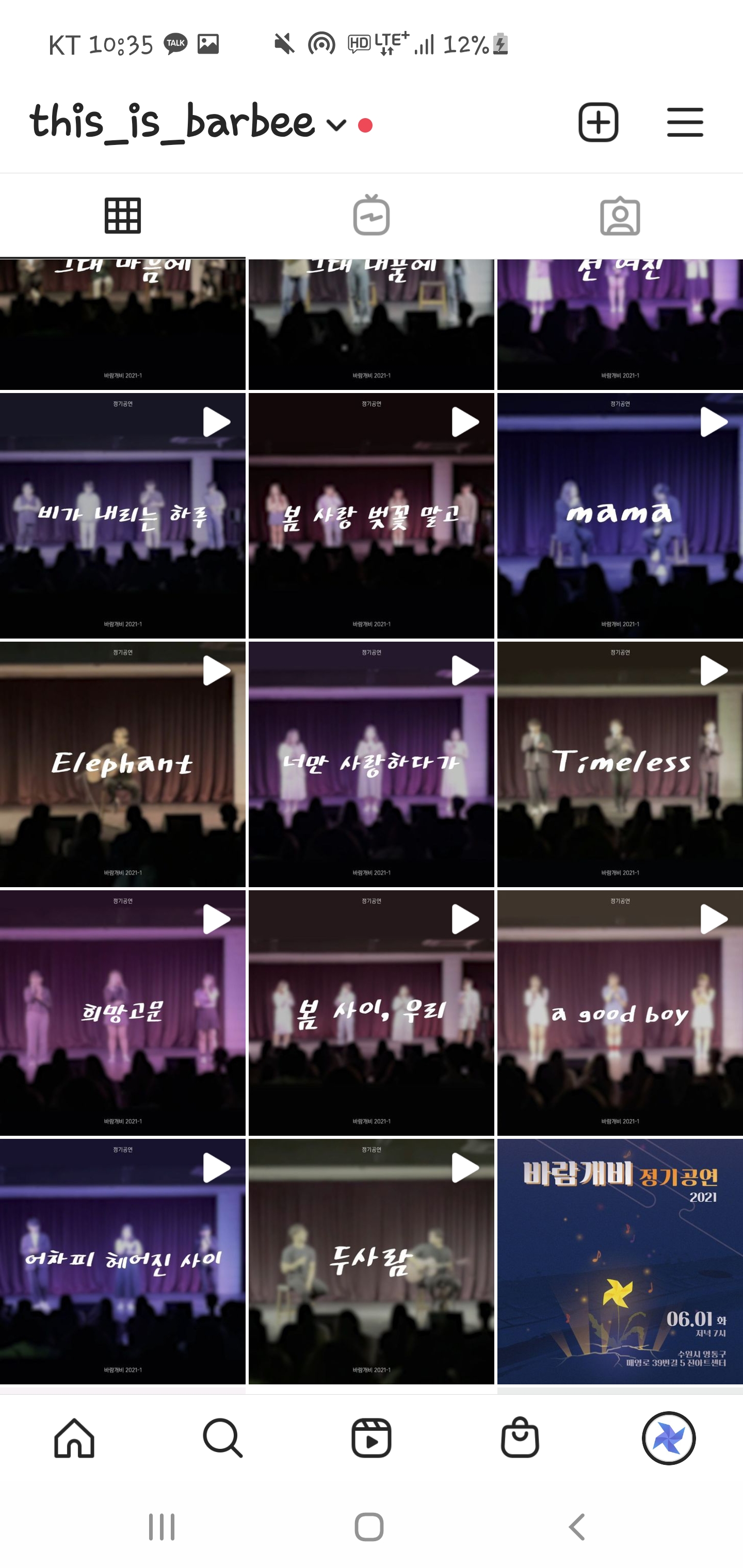The width and height of the screenshot is (743, 1568).
Task: Open the hamburger menu
Action: pyautogui.click(x=685, y=122)
